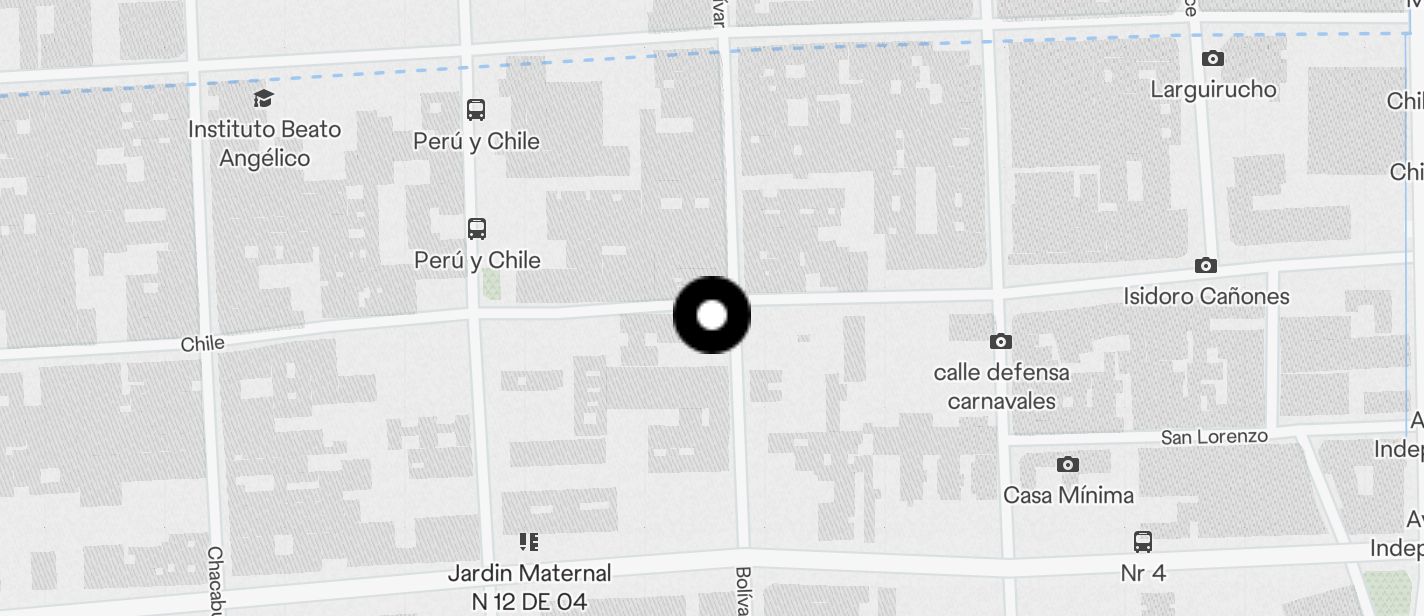This screenshot has width=1424, height=616.
Task: Select the calle defensa carnavales marker
Action: pos(1000,342)
